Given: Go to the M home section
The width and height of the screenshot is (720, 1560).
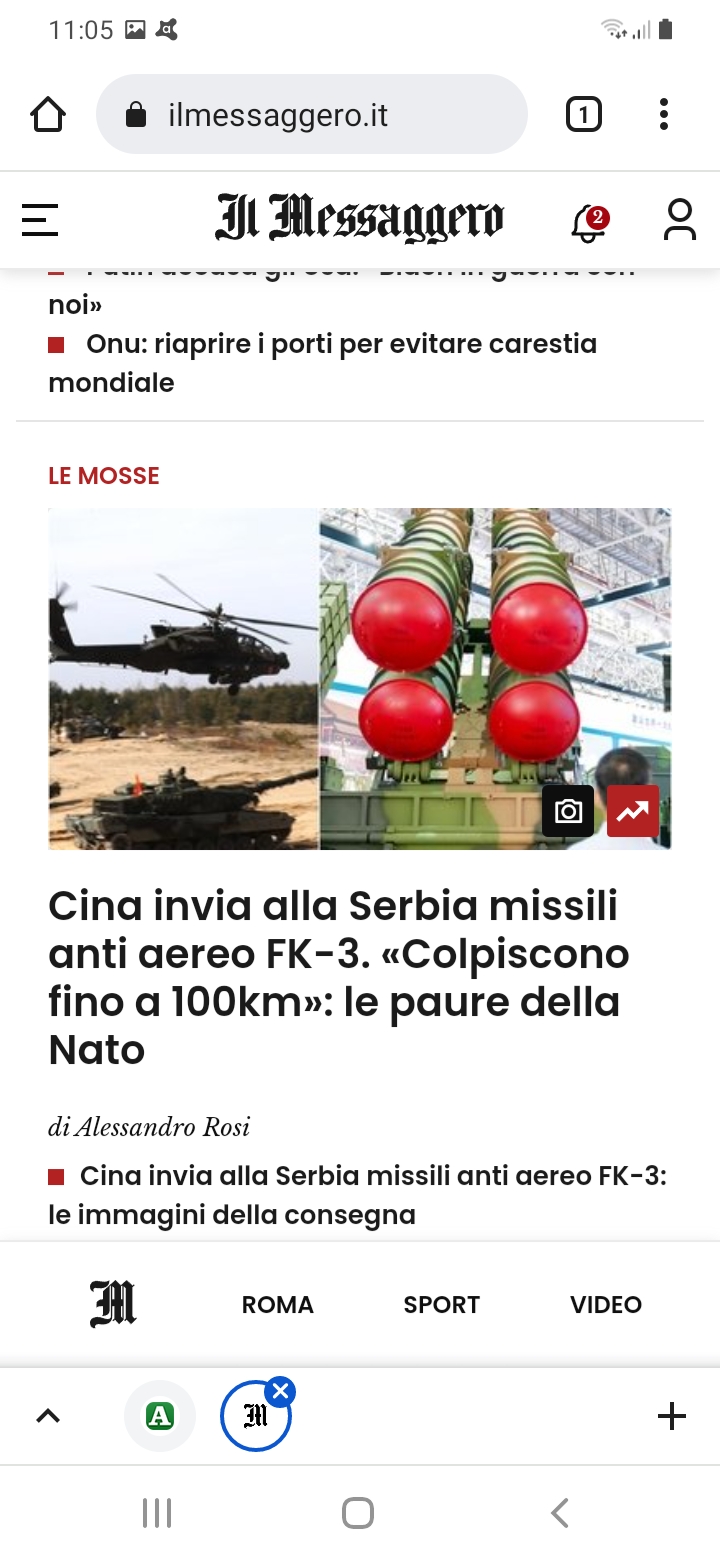Looking at the screenshot, I should [x=114, y=1304].
